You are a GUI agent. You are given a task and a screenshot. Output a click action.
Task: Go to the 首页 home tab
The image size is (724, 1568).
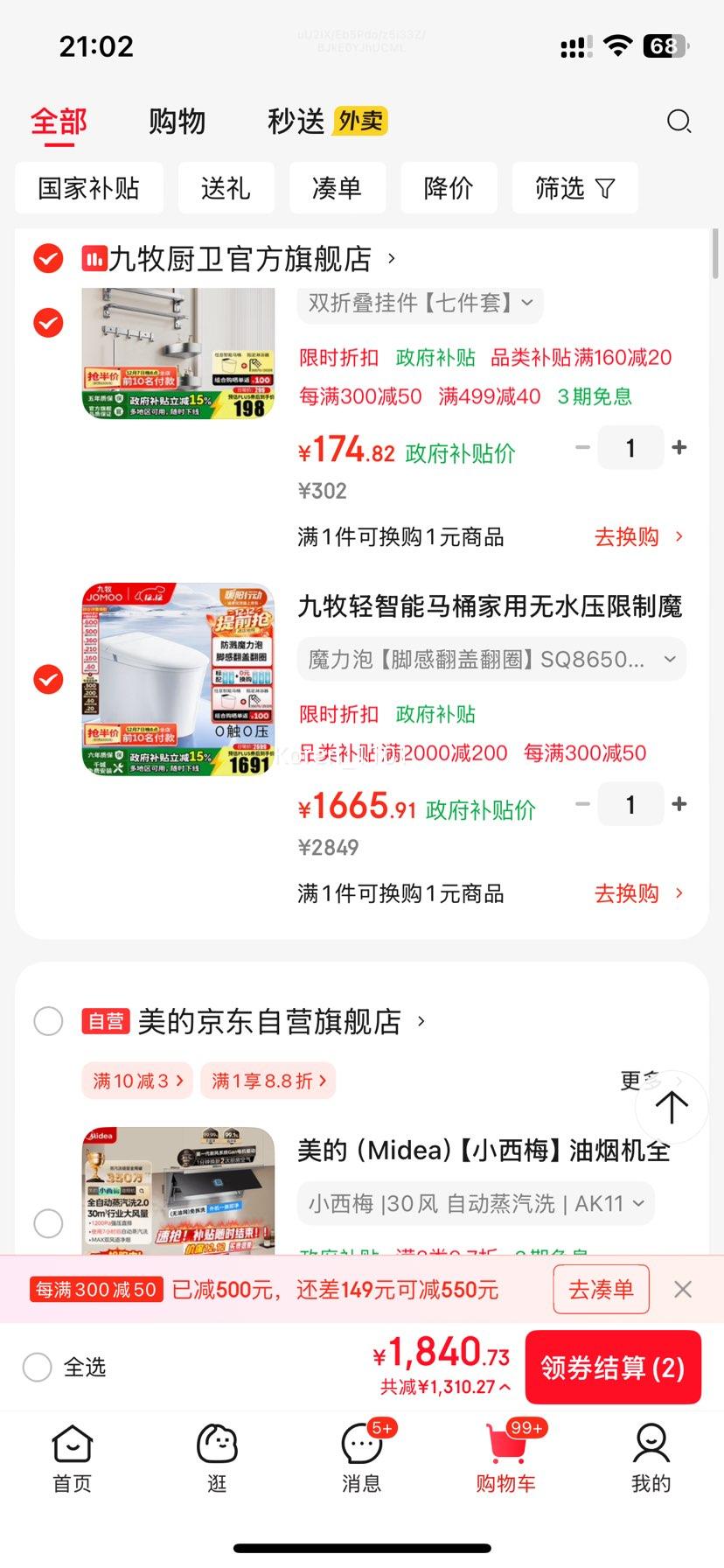click(x=73, y=1458)
